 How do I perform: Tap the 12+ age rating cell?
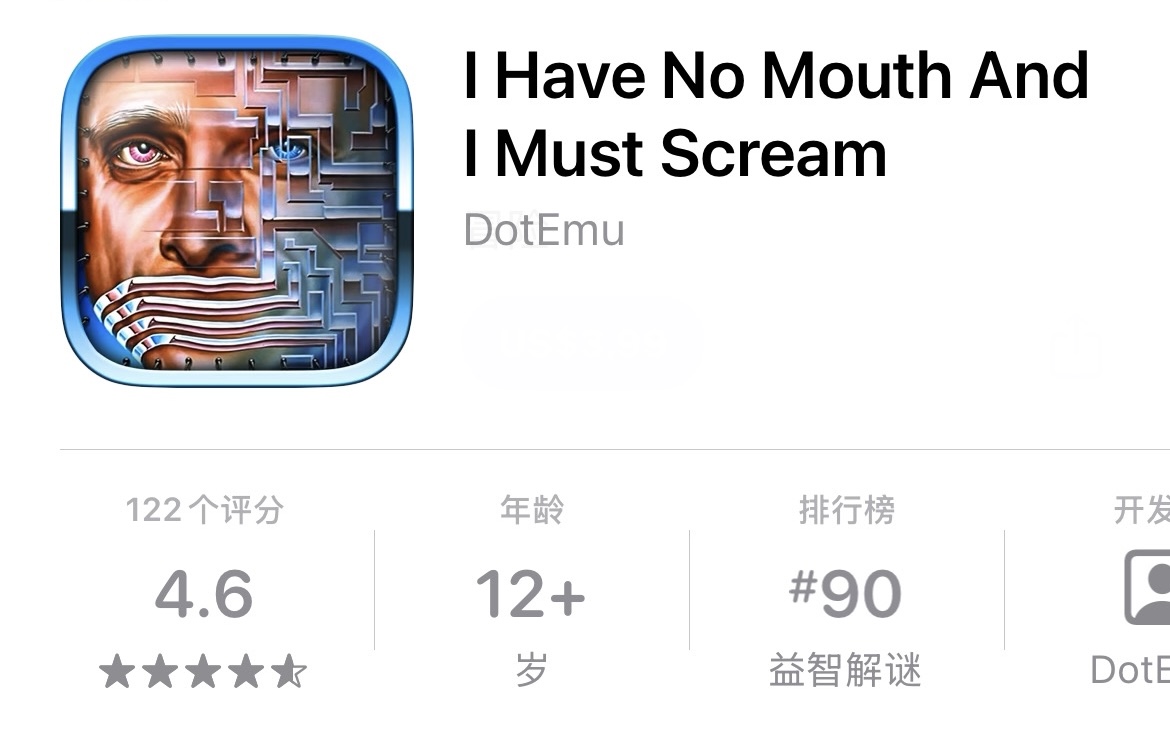click(531, 594)
